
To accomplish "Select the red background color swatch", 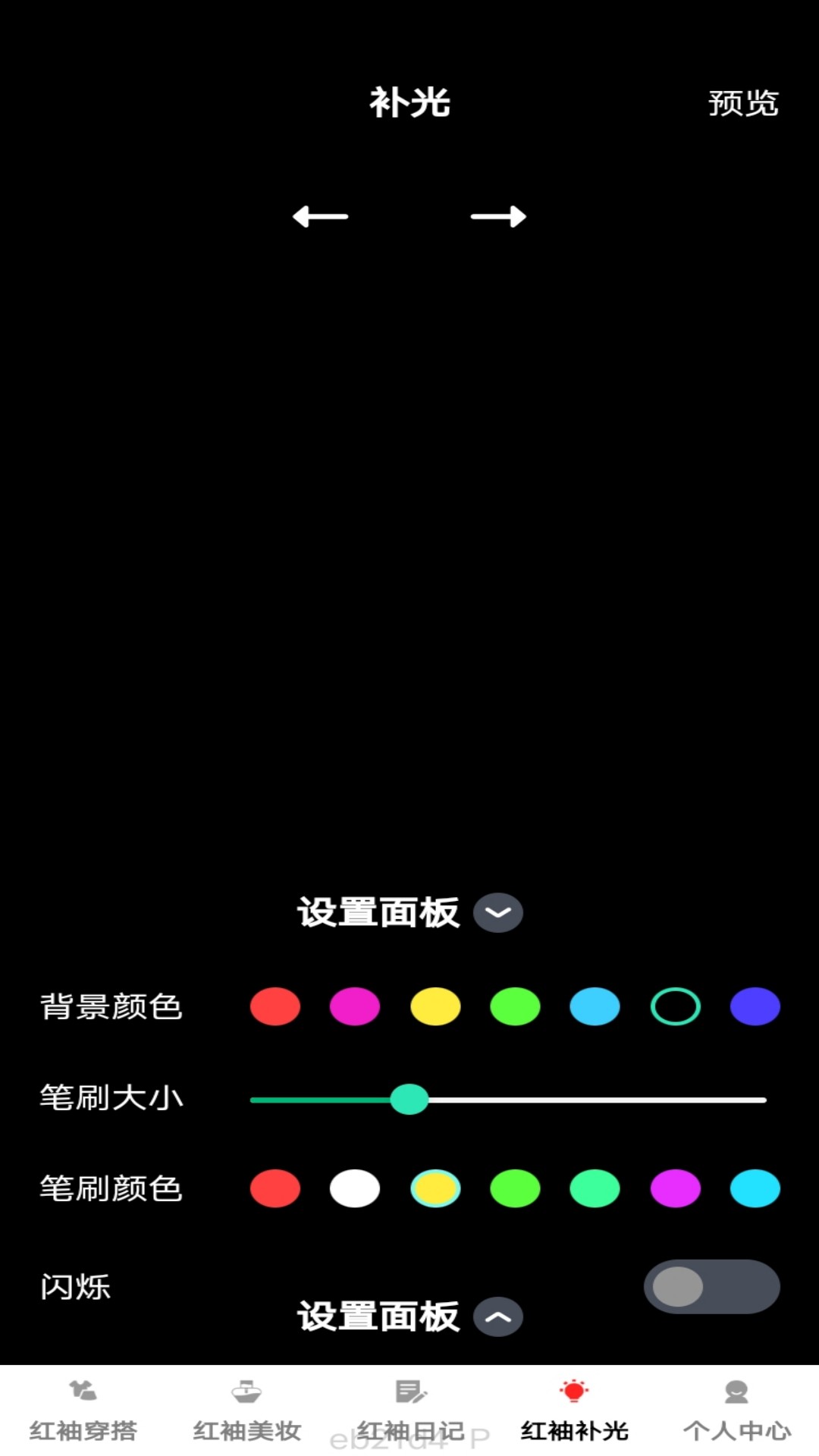I will [275, 1006].
